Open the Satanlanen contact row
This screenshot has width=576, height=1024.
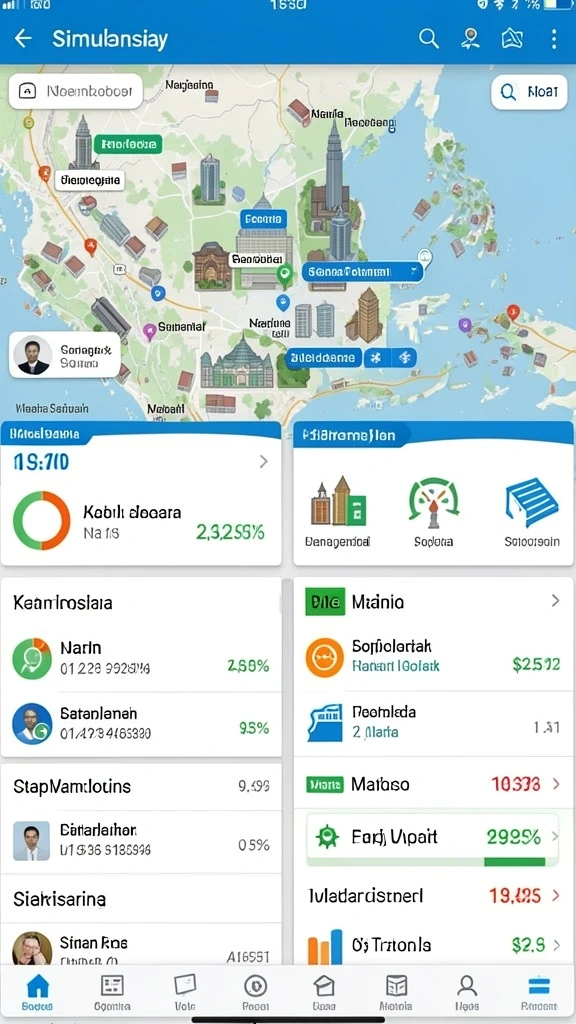141,724
